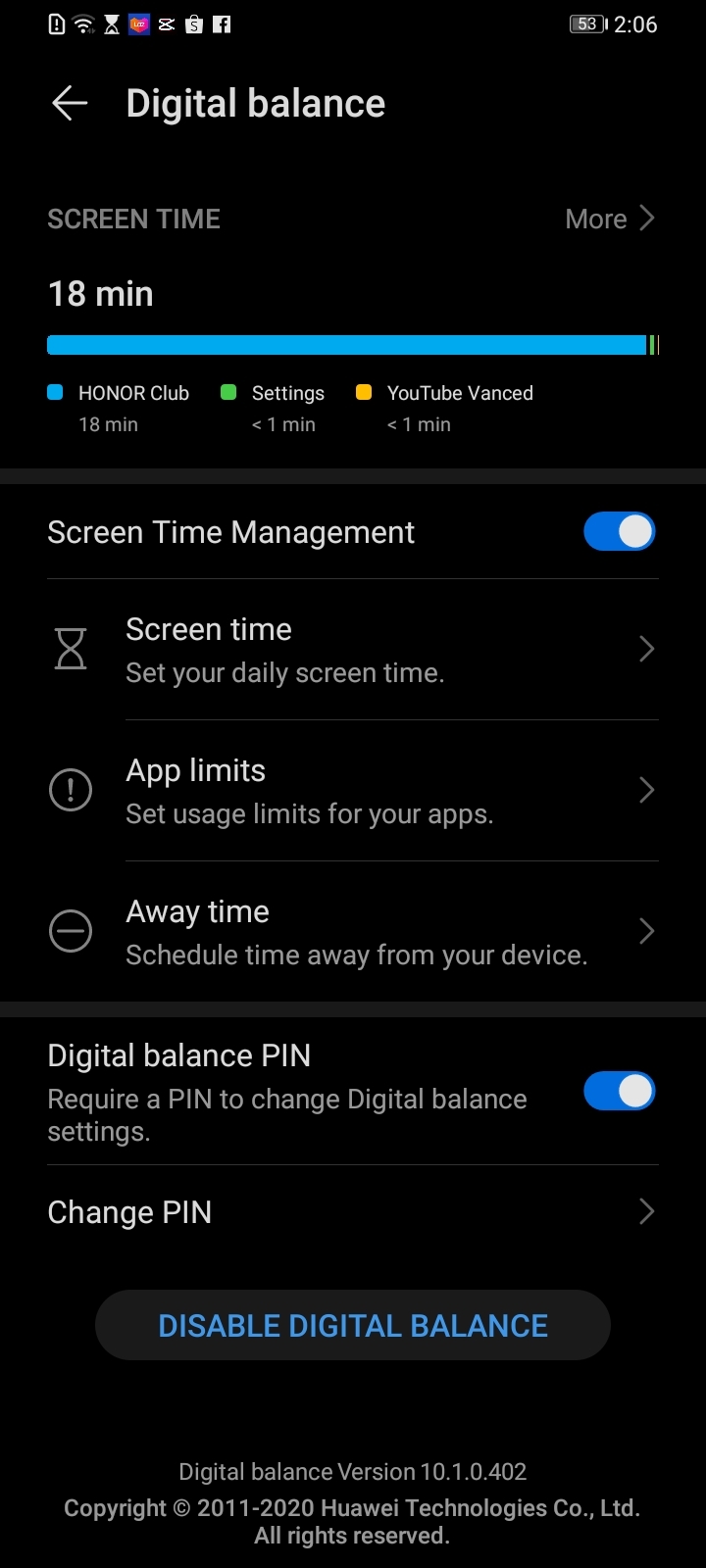Expand More to view screen time details
The height and width of the screenshot is (1568, 706).
[608, 219]
